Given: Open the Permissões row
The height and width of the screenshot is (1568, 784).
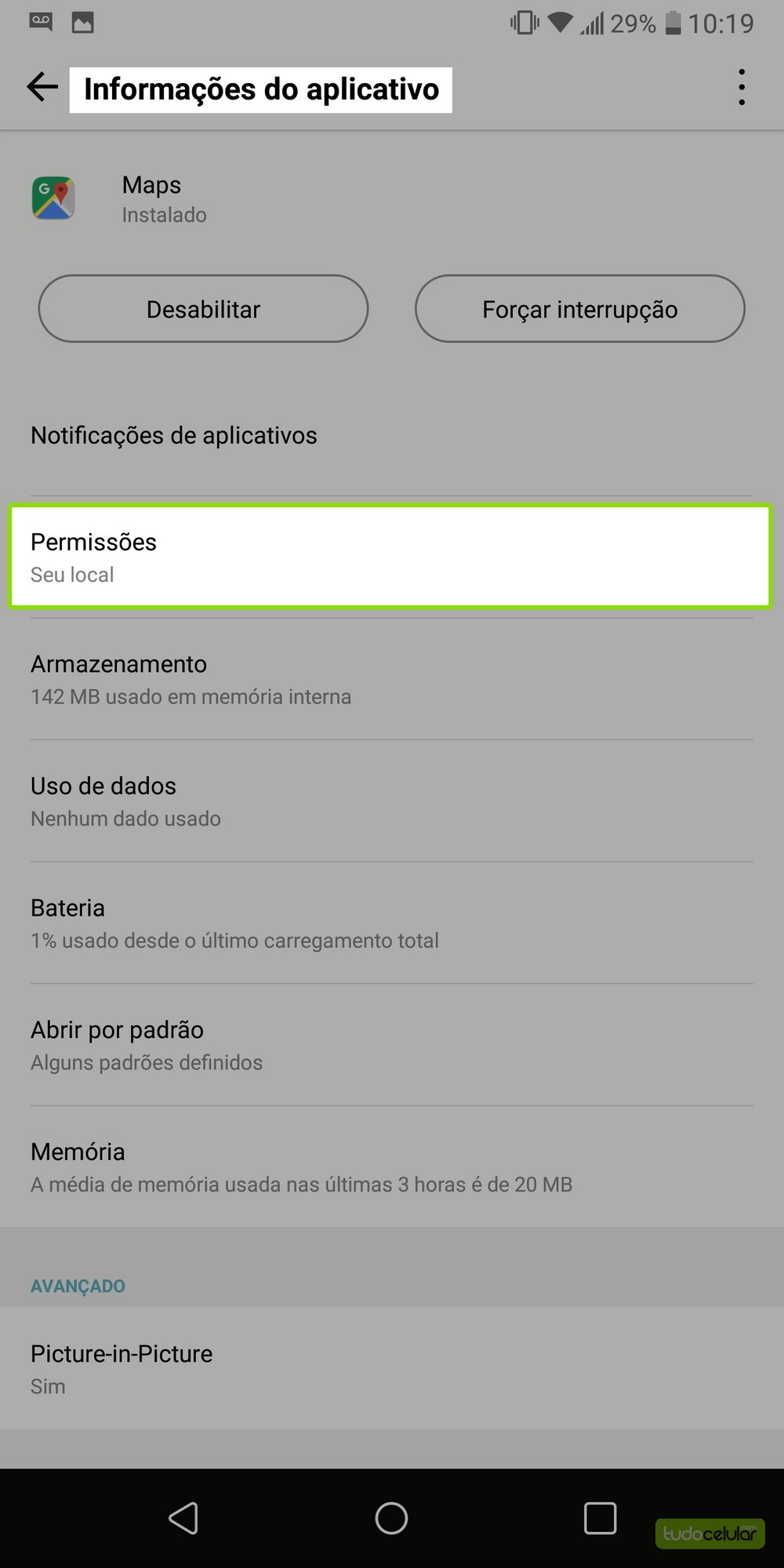Looking at the screenshot, I should point(390,557).
